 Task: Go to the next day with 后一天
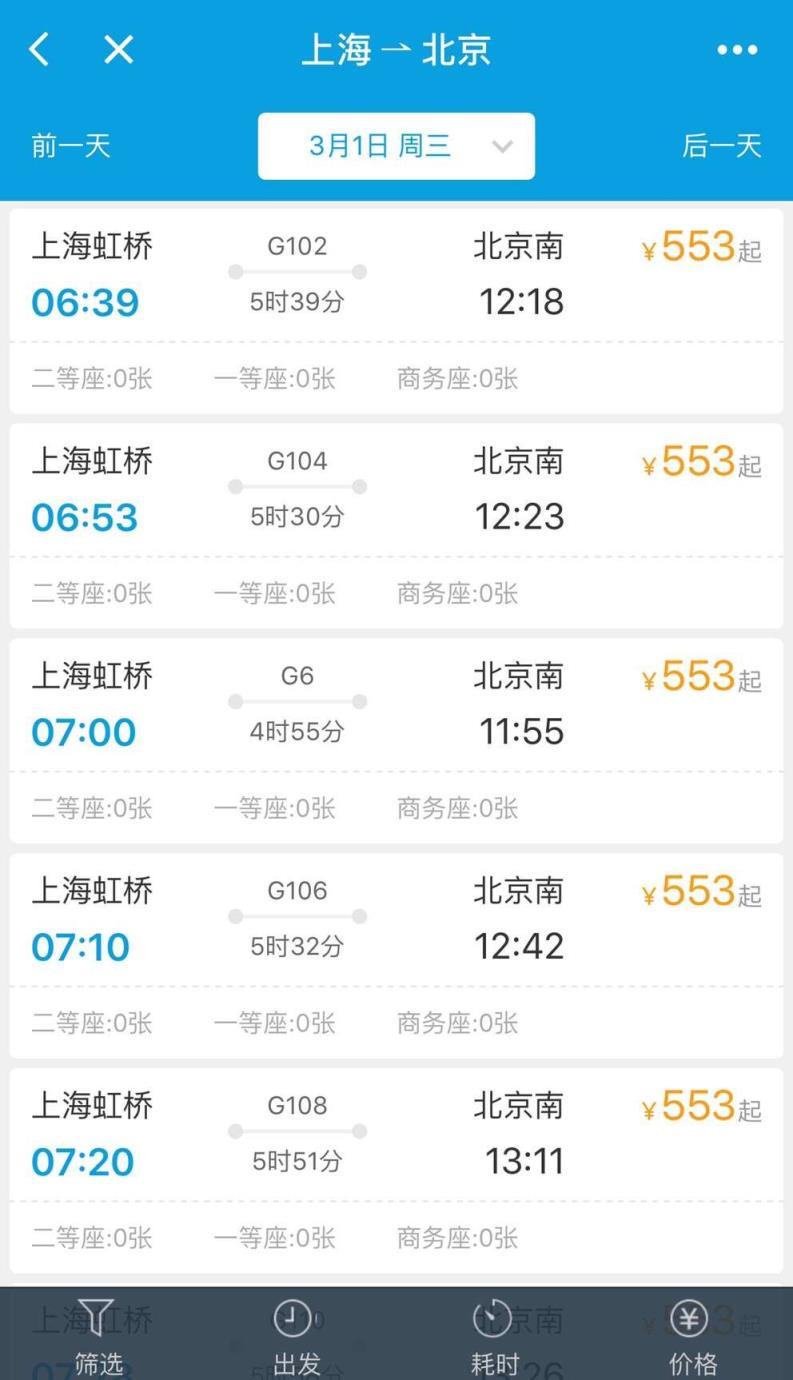pos(722,145)
